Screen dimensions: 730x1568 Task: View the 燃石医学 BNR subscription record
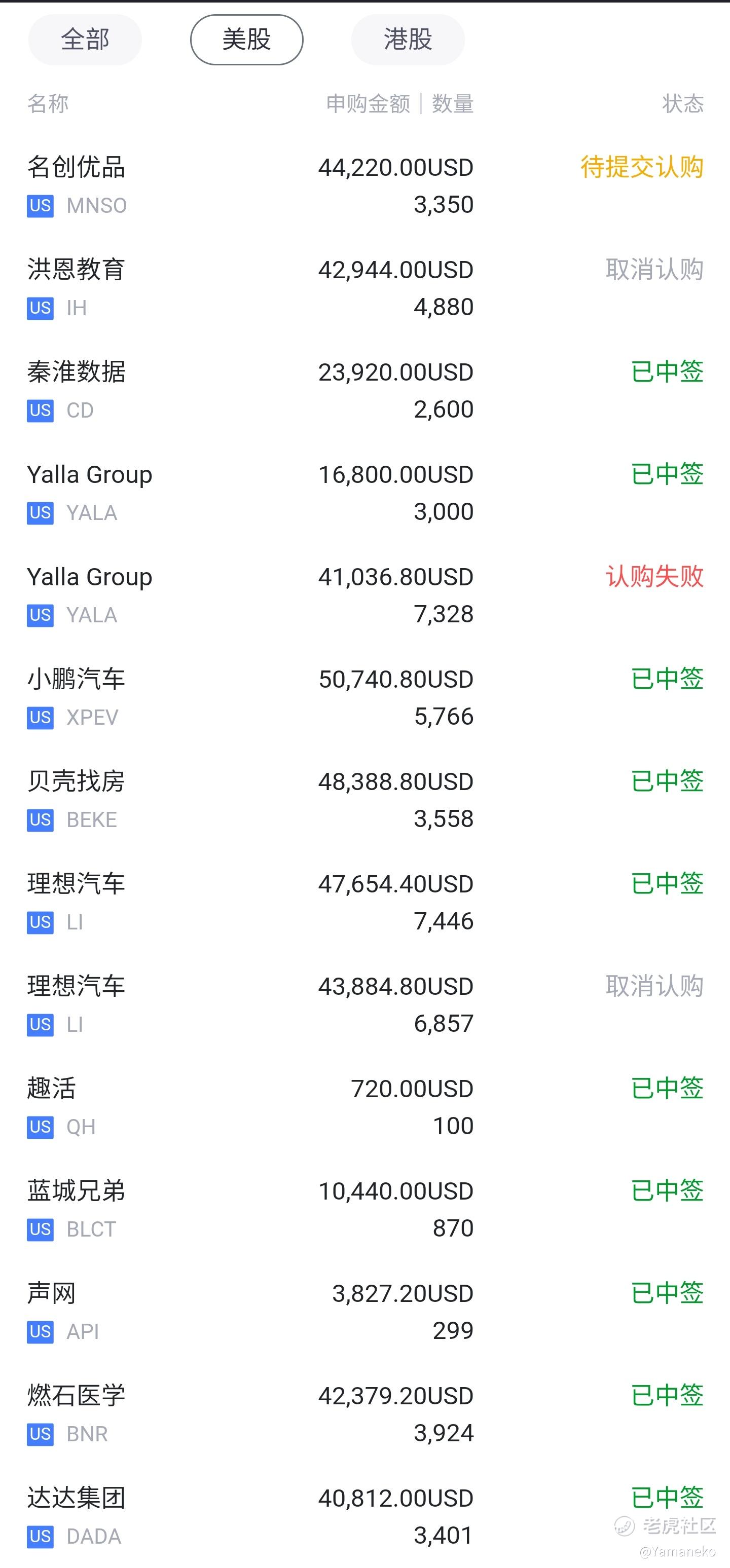pos(364,1413)
